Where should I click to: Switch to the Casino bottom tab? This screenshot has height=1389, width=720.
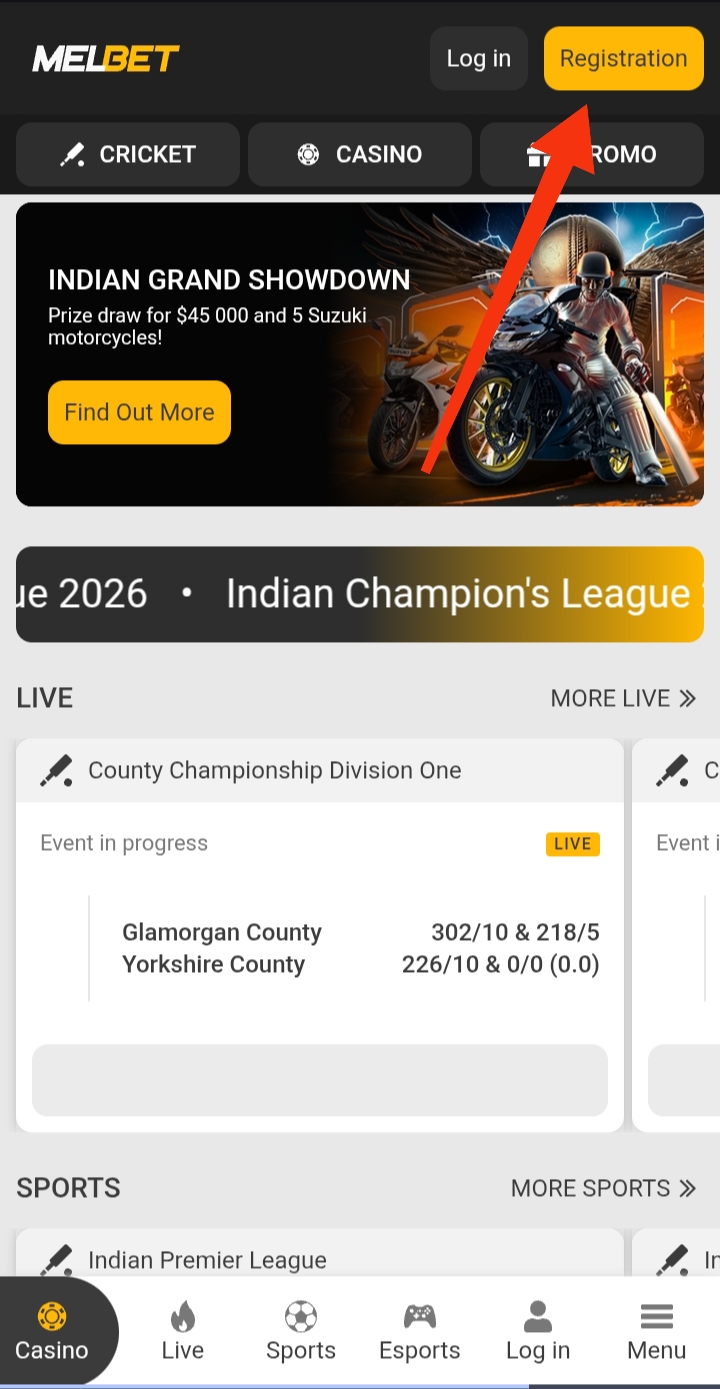point(52,1332)
